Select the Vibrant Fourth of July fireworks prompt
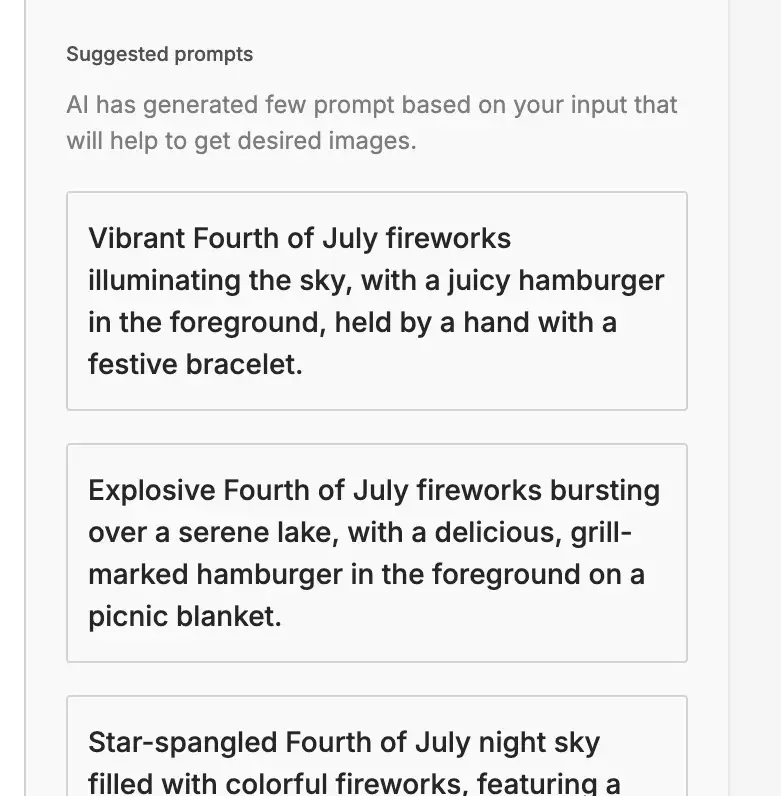The width and height of the screenshot is (781, 796). click(376, 301)
